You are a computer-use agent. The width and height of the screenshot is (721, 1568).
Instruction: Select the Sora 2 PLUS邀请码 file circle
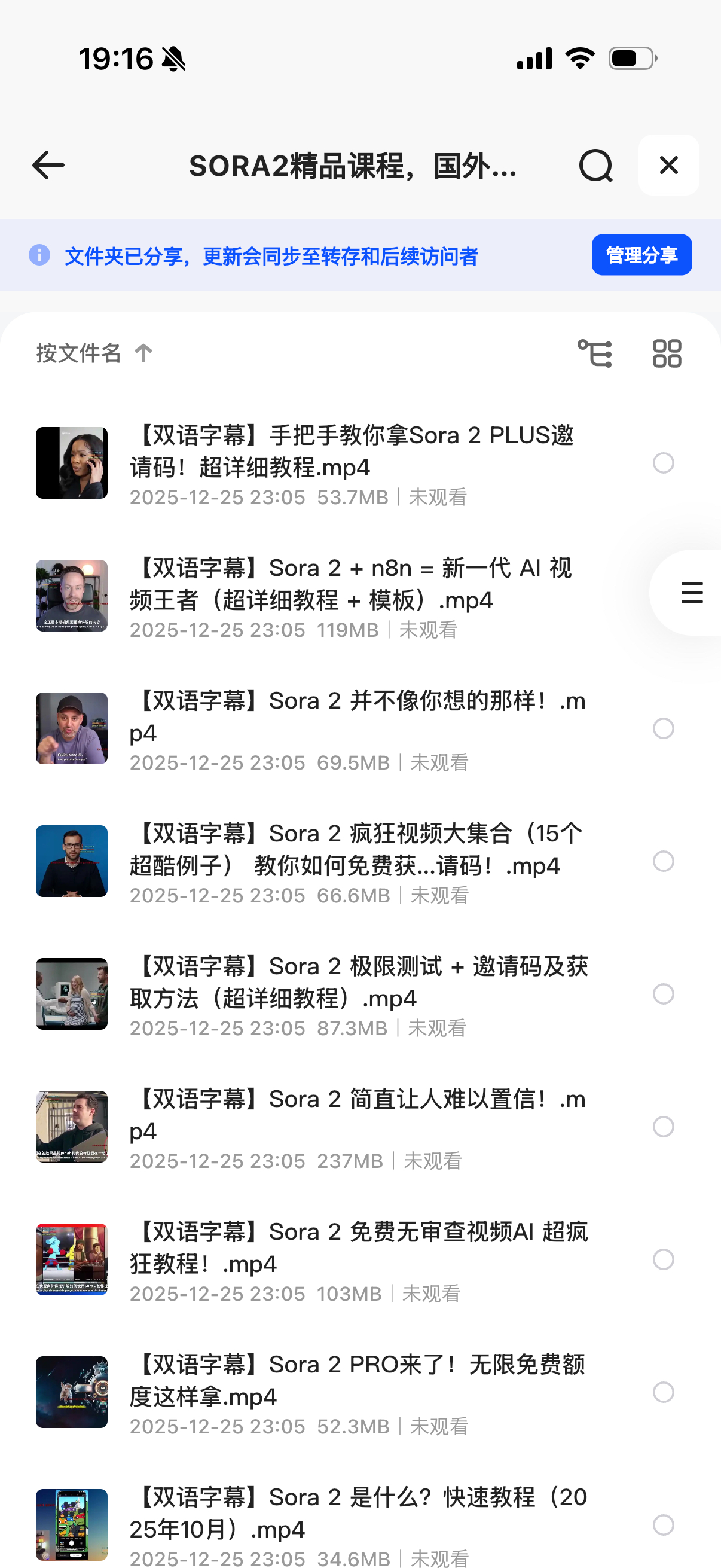[x=663, y=463]
